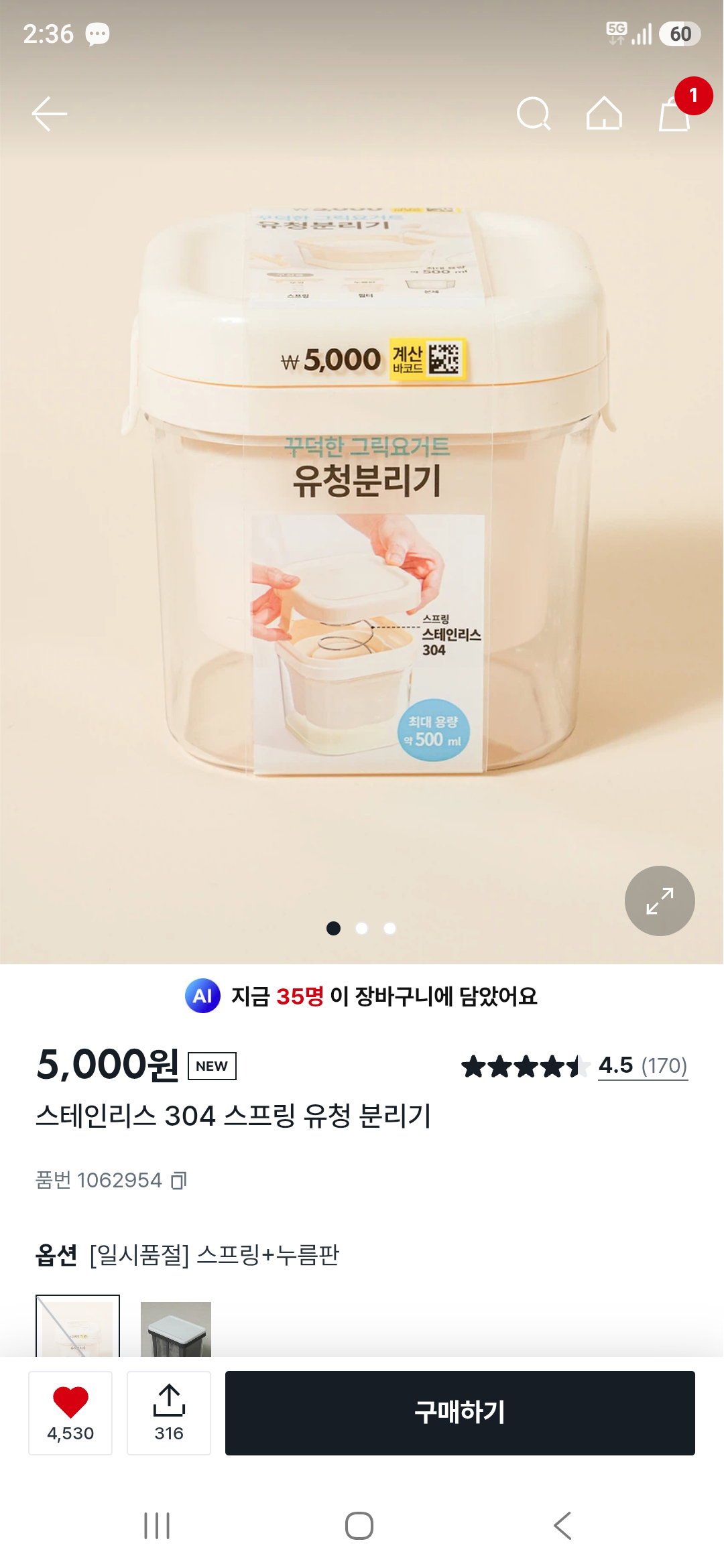This screenshot has width=724, height=1568.
Task: Go back using the top-left arrow
Action: click(50, 114)
